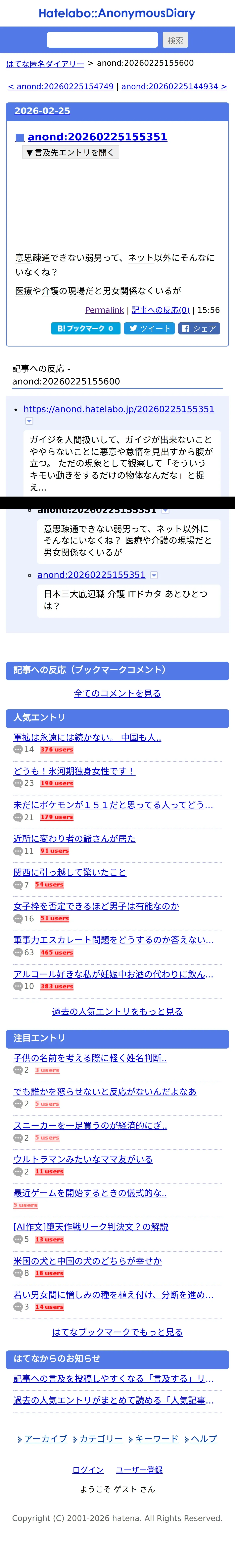Open はてなブックマークでもっと見る link
The height and width of the screenshot is (1568, 235).
tap(117, 1332)
